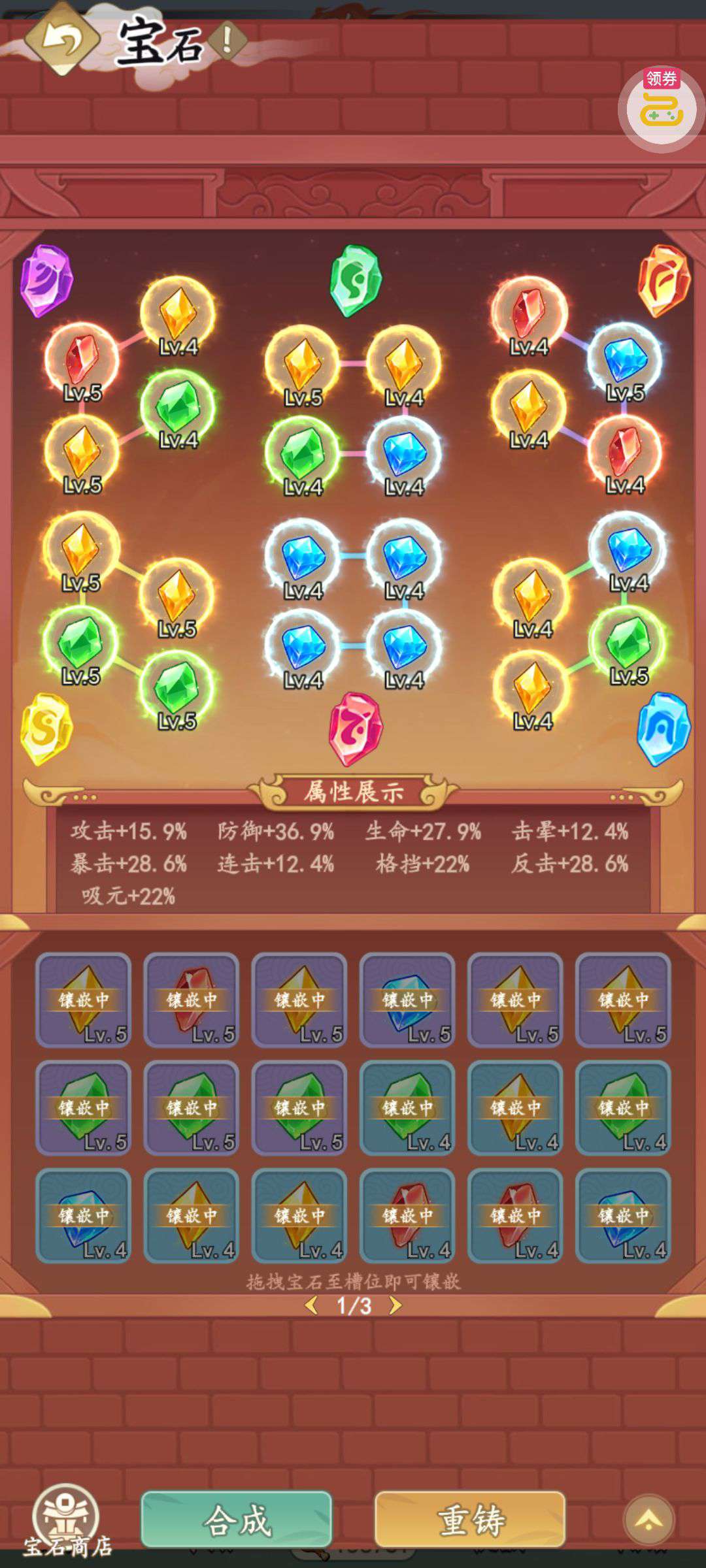
Task: Select the Lv.5 blue inventory gem
Action: (x=407, y=1000)
